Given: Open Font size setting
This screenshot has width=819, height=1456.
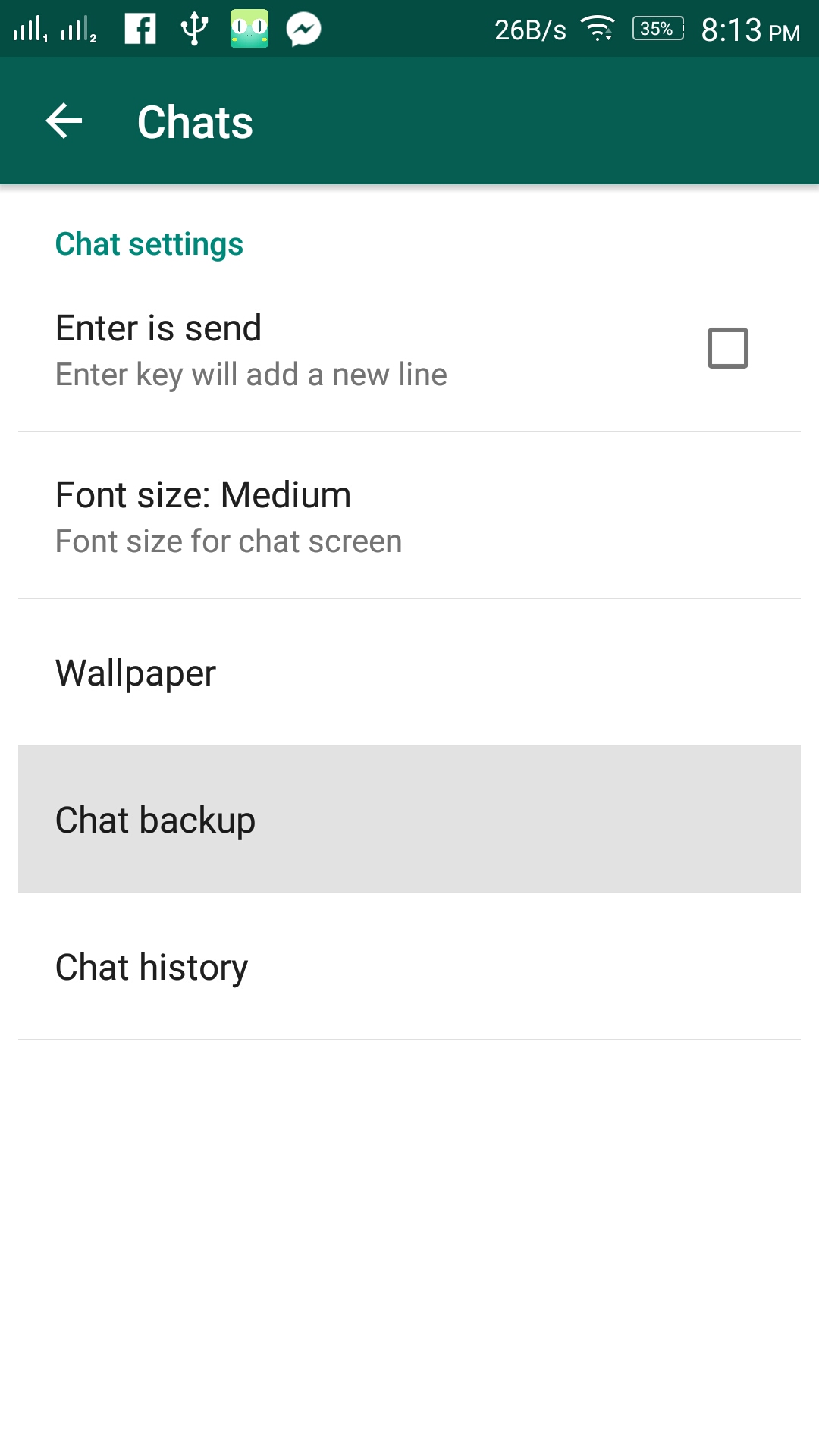Looking at the screenshot, I should (409, 516).
